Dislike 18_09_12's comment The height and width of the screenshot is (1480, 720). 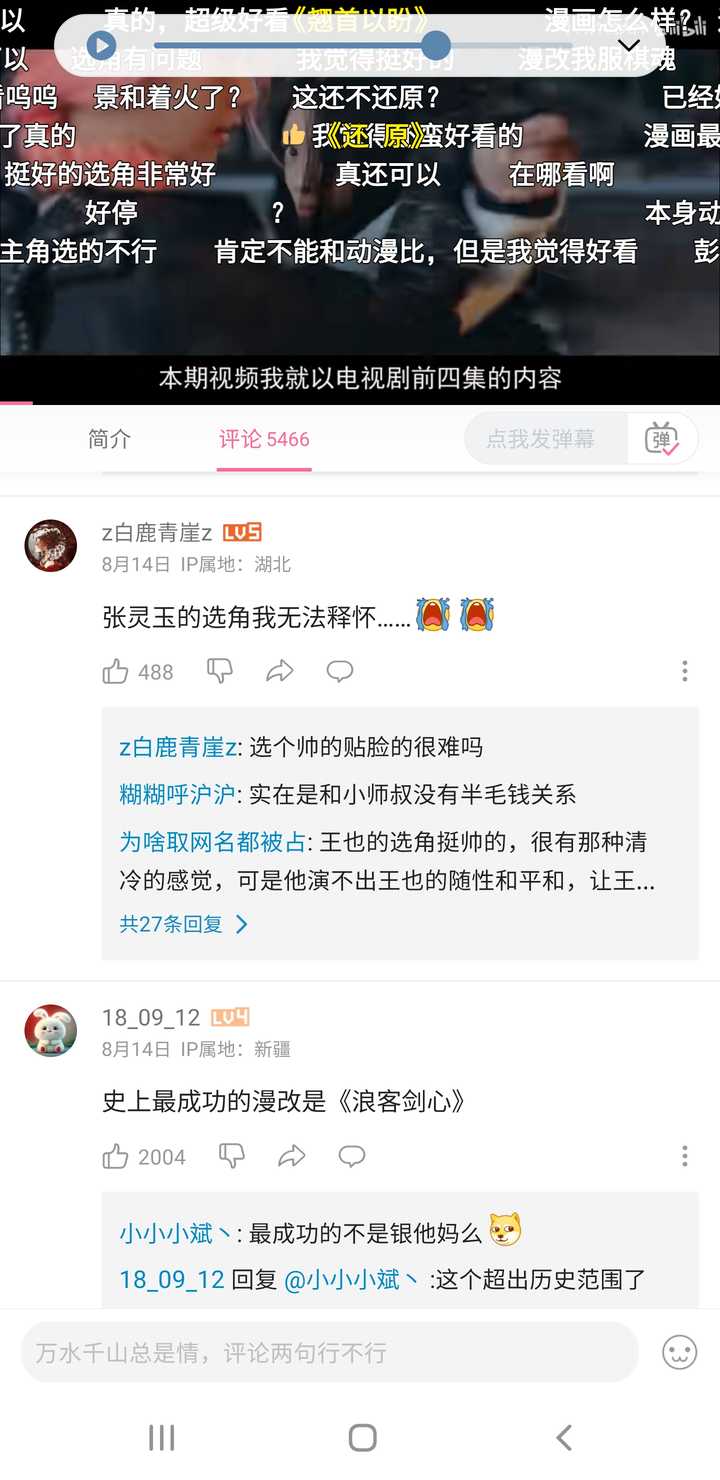[232, 1157]
